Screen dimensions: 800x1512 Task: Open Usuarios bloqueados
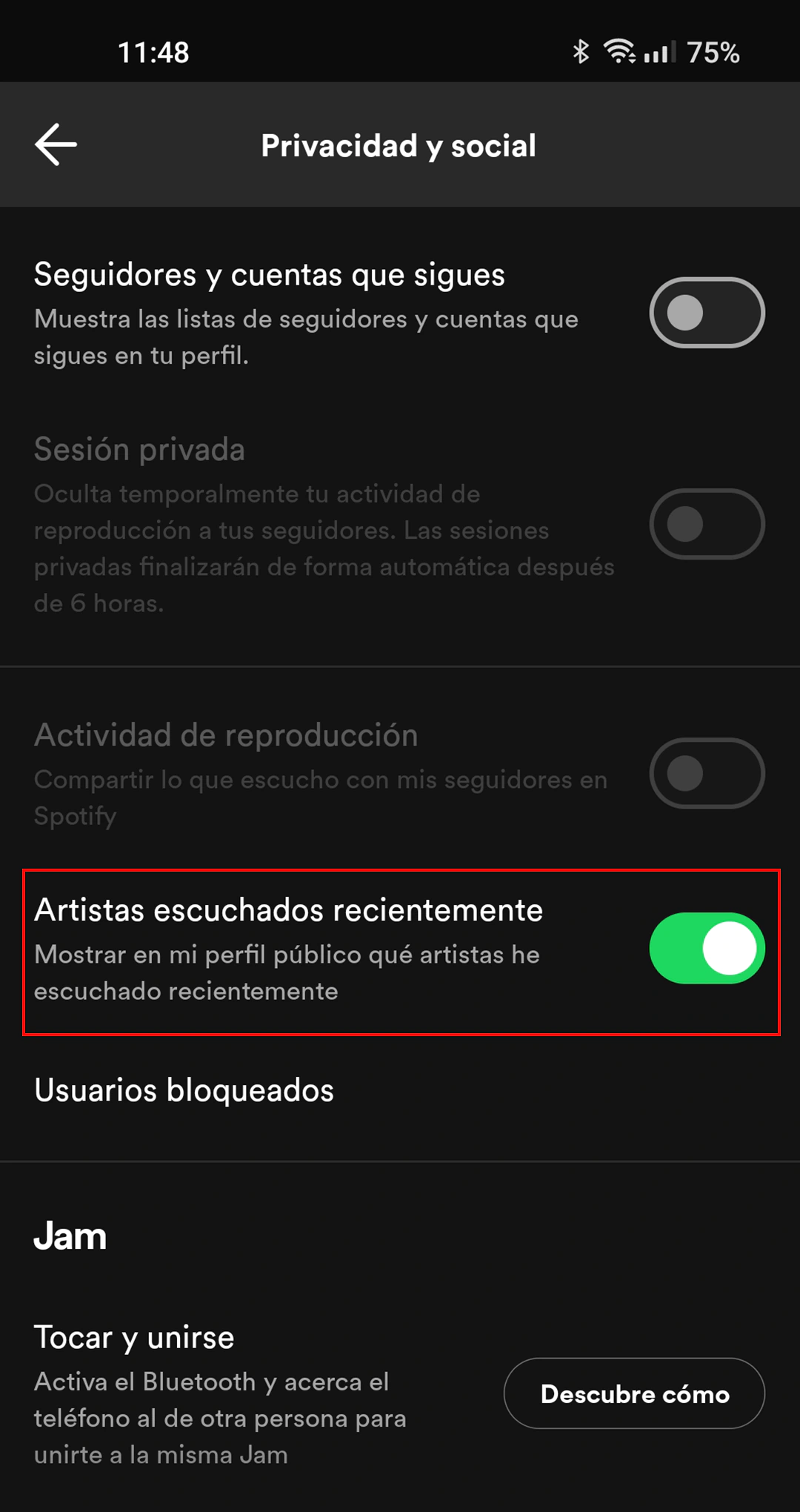pyautogui.click(x=184, y=1090)
